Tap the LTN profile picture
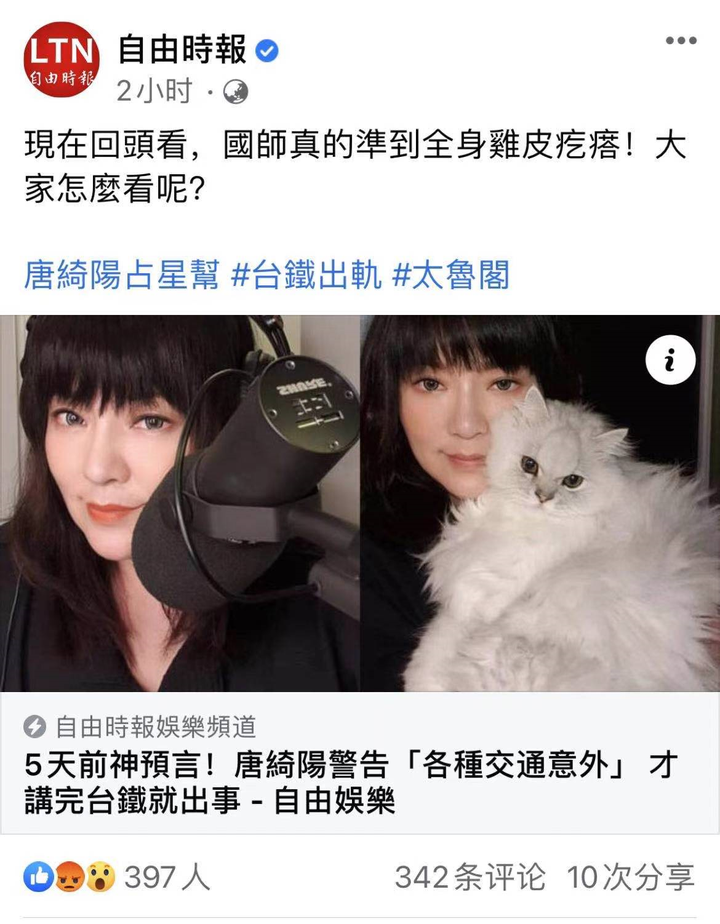 [x=61, y=64]
